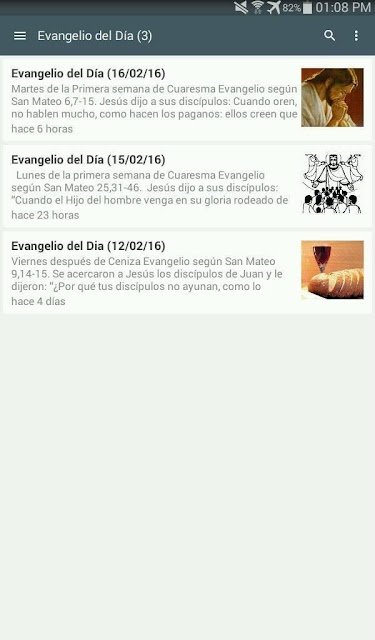Open the three-dot overflow menu
375x640 pixels.
356,36
